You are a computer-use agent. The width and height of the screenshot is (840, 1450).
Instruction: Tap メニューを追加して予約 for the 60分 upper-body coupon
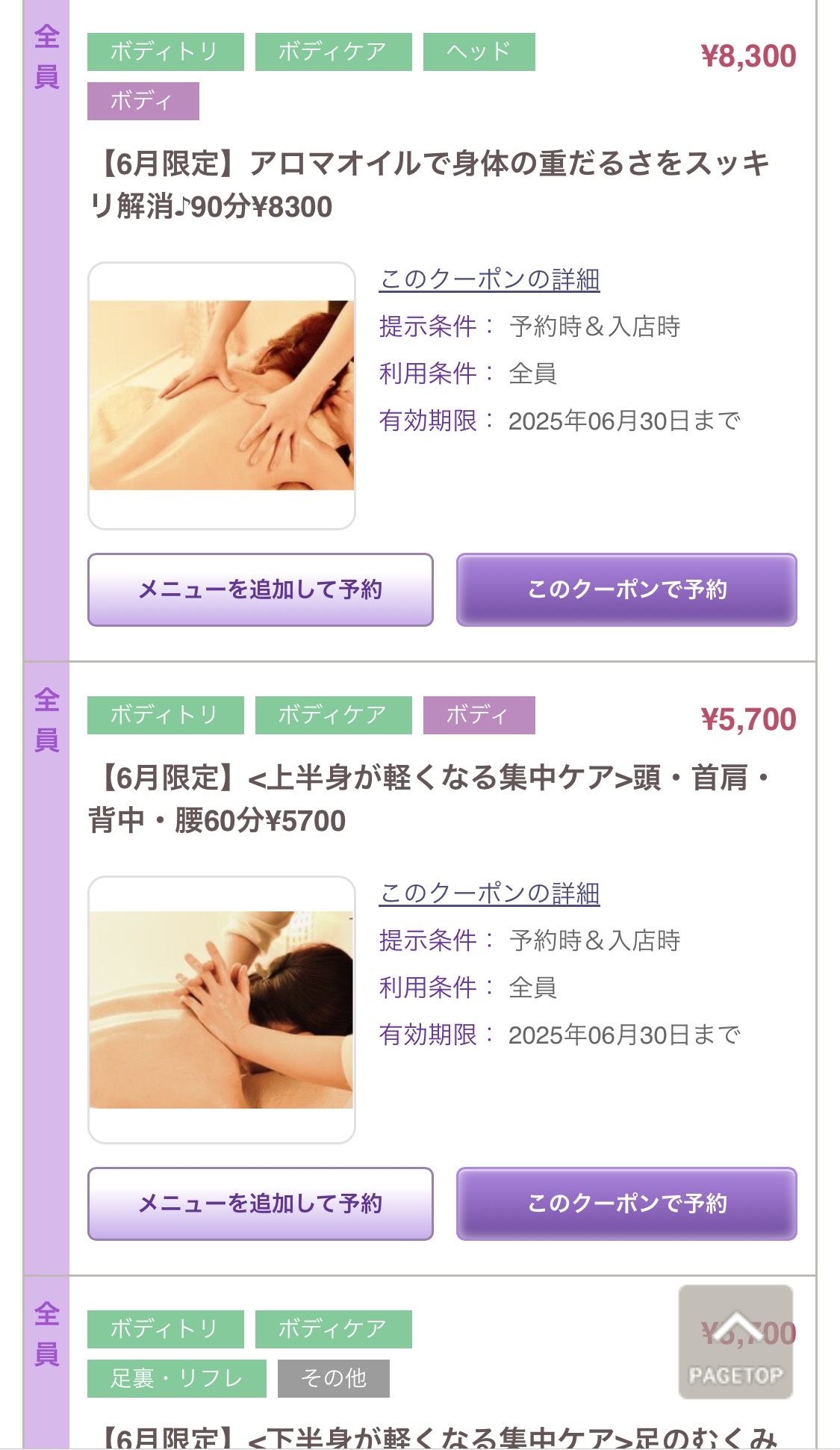(x=260, y=1203)
